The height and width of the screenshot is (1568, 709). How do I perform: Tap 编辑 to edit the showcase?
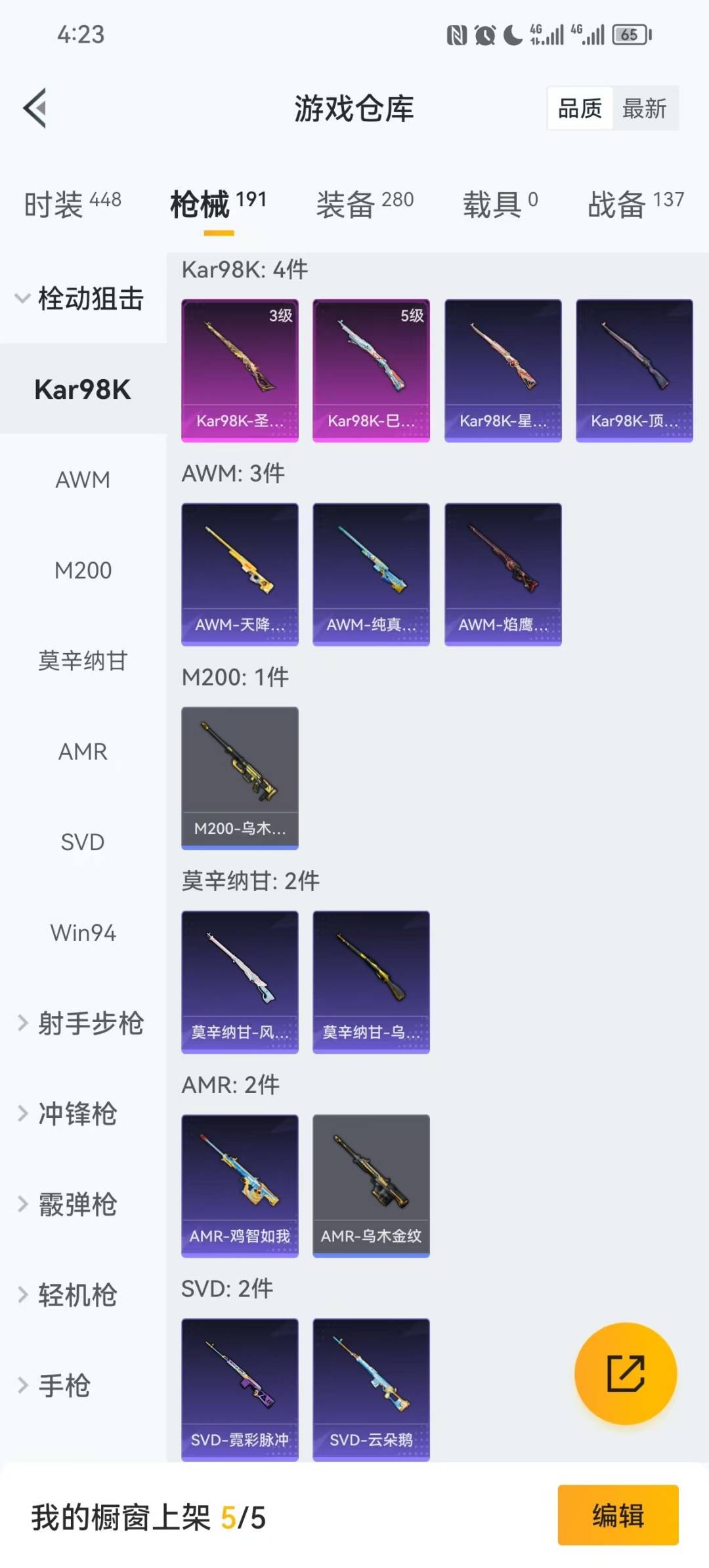[x=618, y=1516]
